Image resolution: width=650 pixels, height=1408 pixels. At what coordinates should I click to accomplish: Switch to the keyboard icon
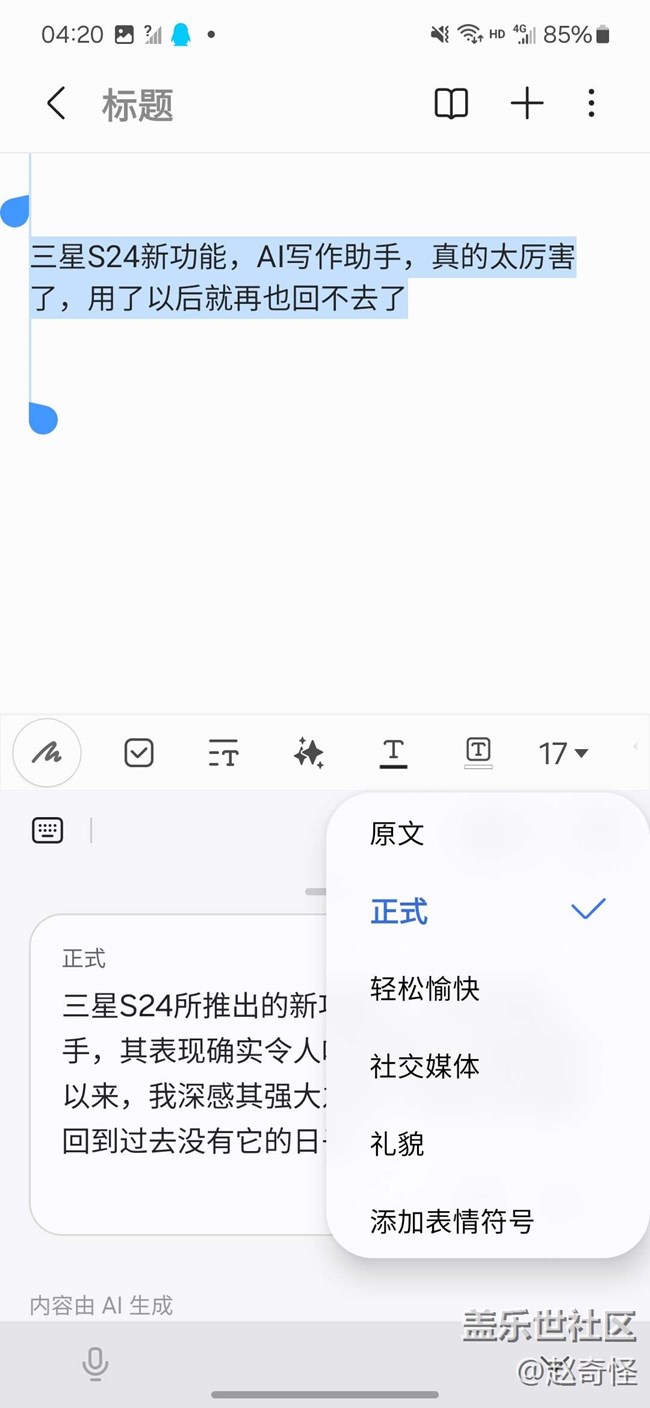[x=47, y=830]
